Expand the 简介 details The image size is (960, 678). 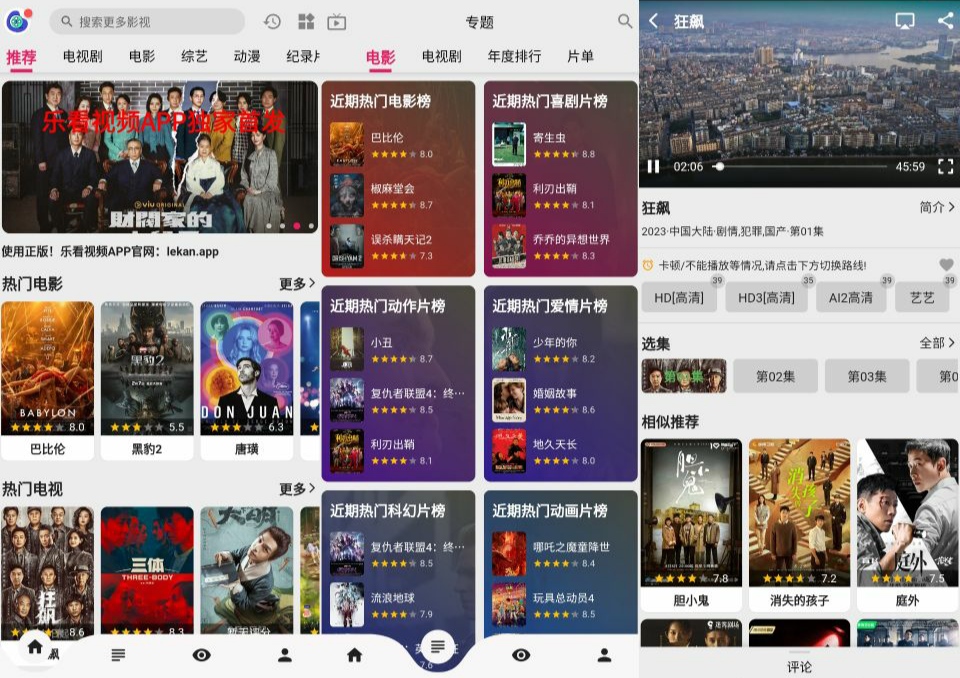pyautogui.click(x=936, y=207)
